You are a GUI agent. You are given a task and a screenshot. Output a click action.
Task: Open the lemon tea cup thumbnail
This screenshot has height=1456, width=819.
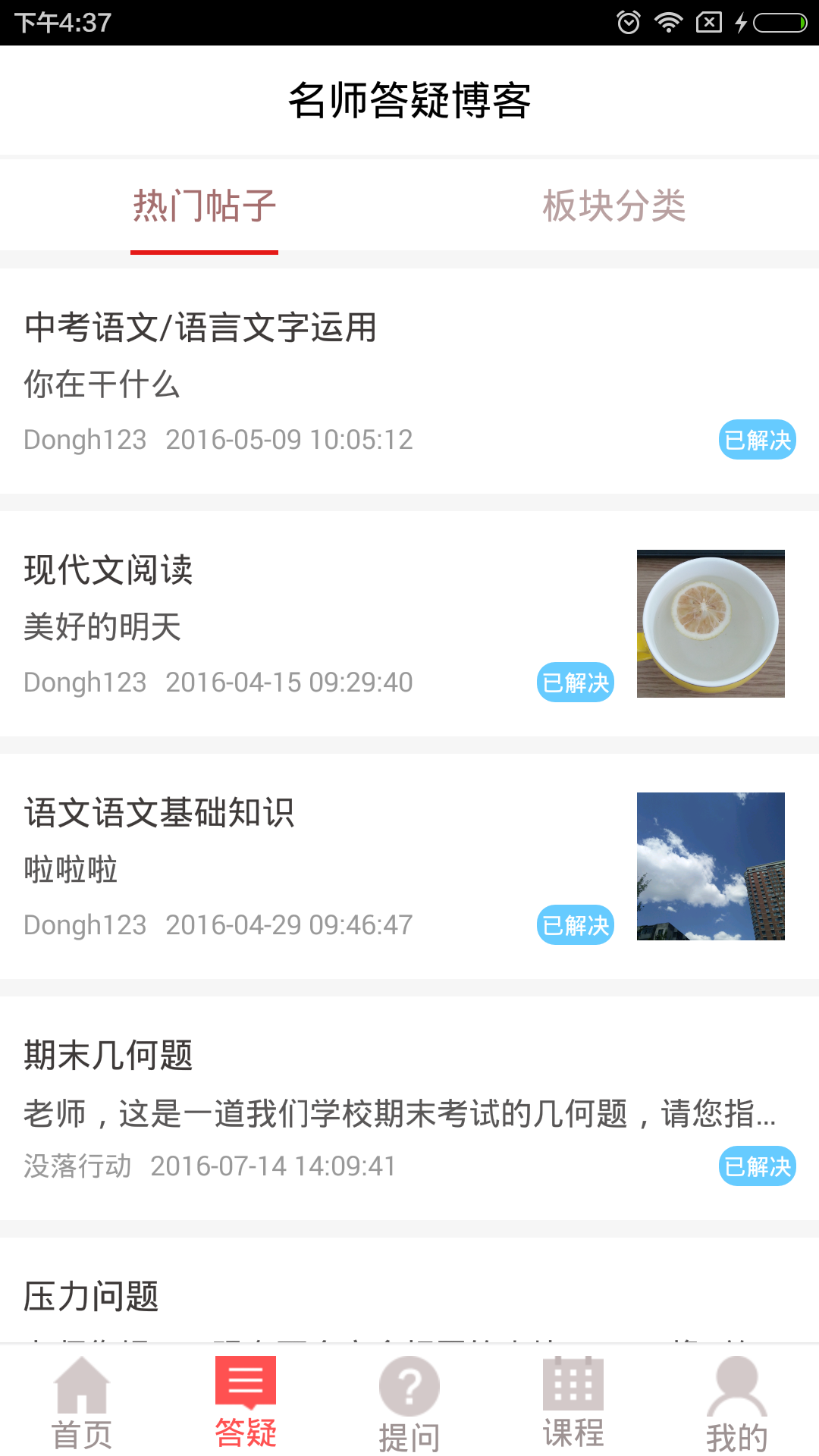tap(711, 622)
